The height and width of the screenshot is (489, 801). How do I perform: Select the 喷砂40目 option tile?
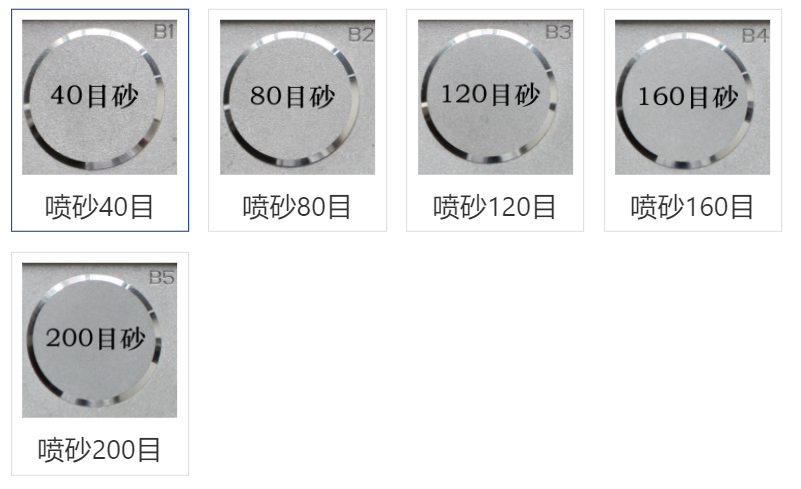pyautogui.click(x=99, y=120)
